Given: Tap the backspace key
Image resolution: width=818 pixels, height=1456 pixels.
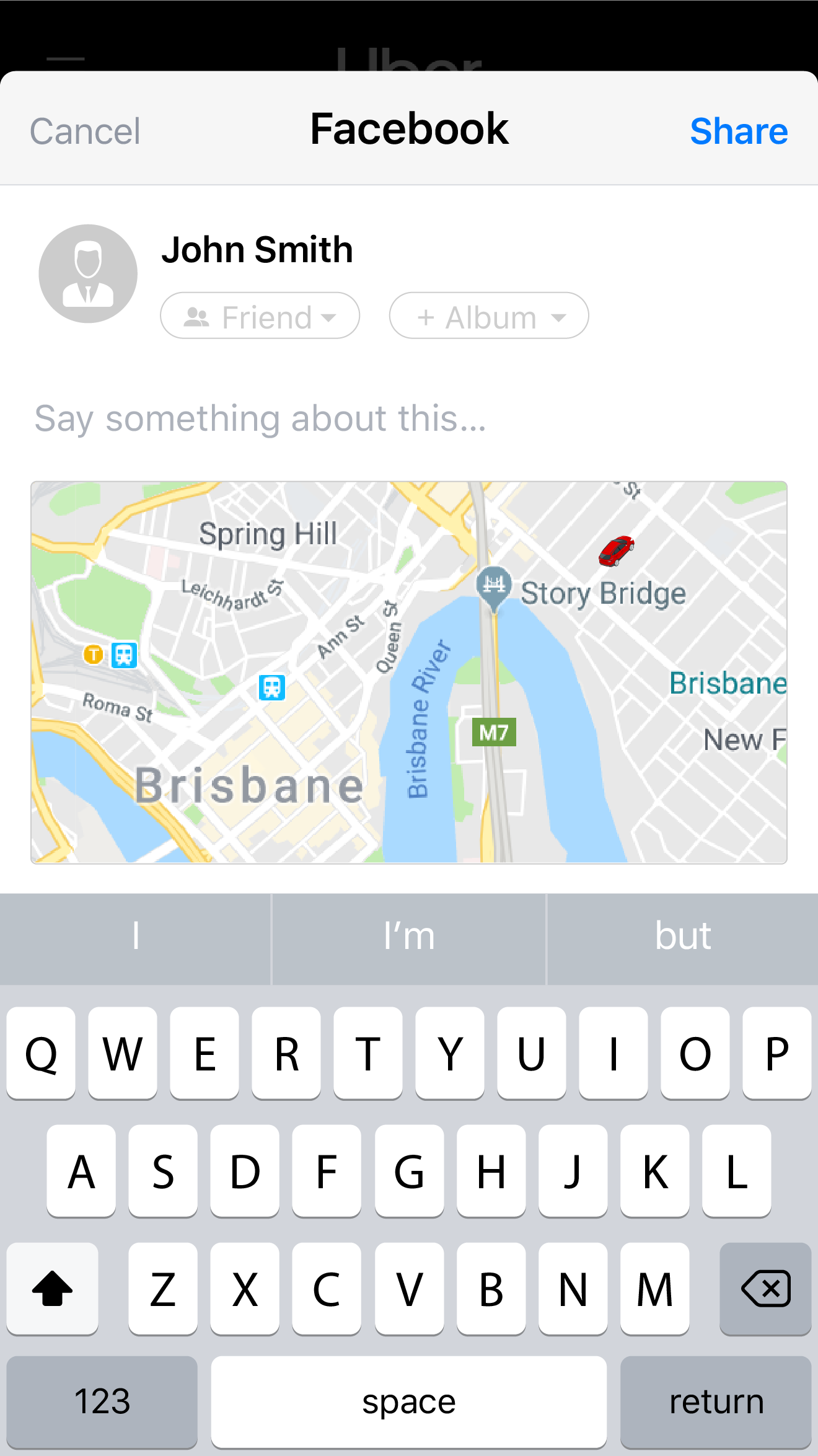Looking at the screenshot, I should click(x=765, y=1289).
